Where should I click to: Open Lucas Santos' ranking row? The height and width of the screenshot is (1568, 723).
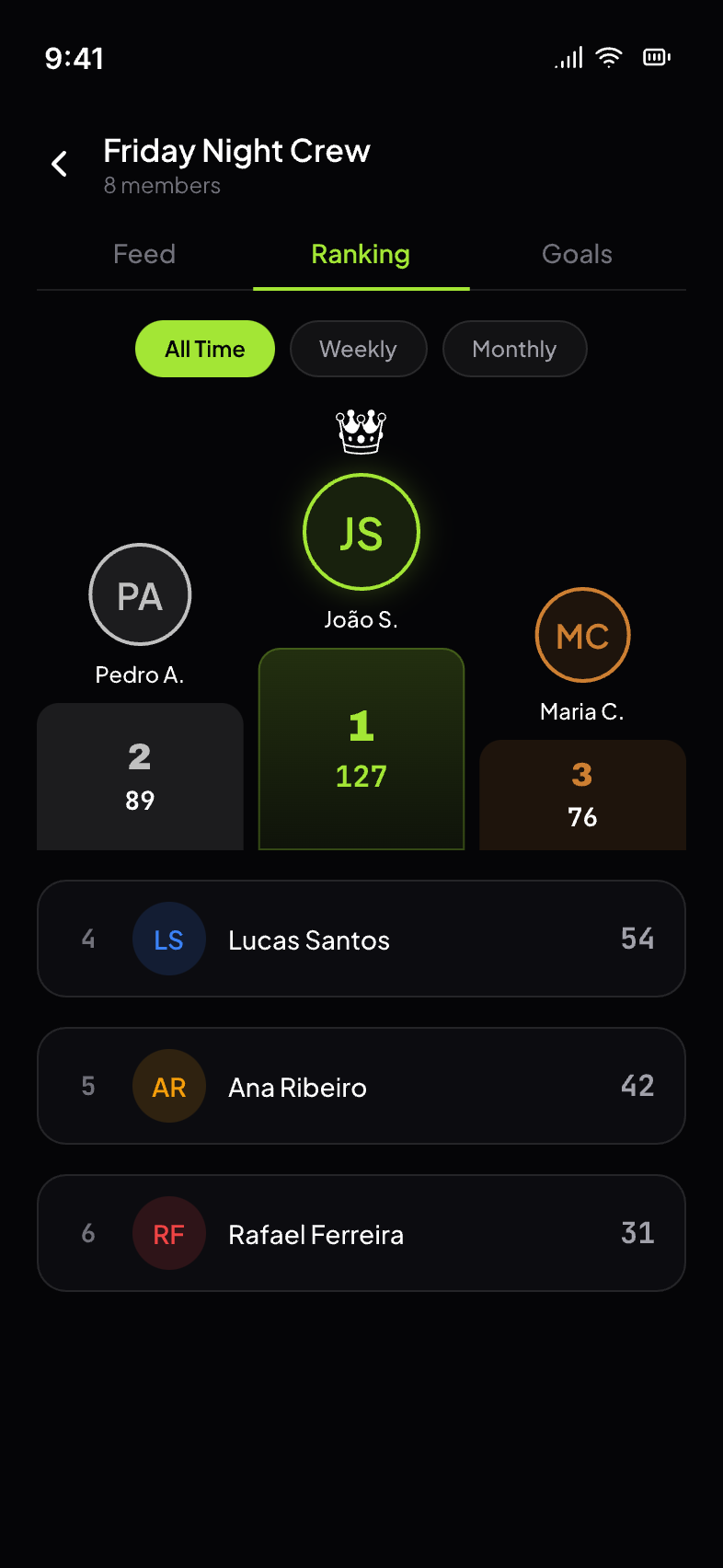coord(361,939)
